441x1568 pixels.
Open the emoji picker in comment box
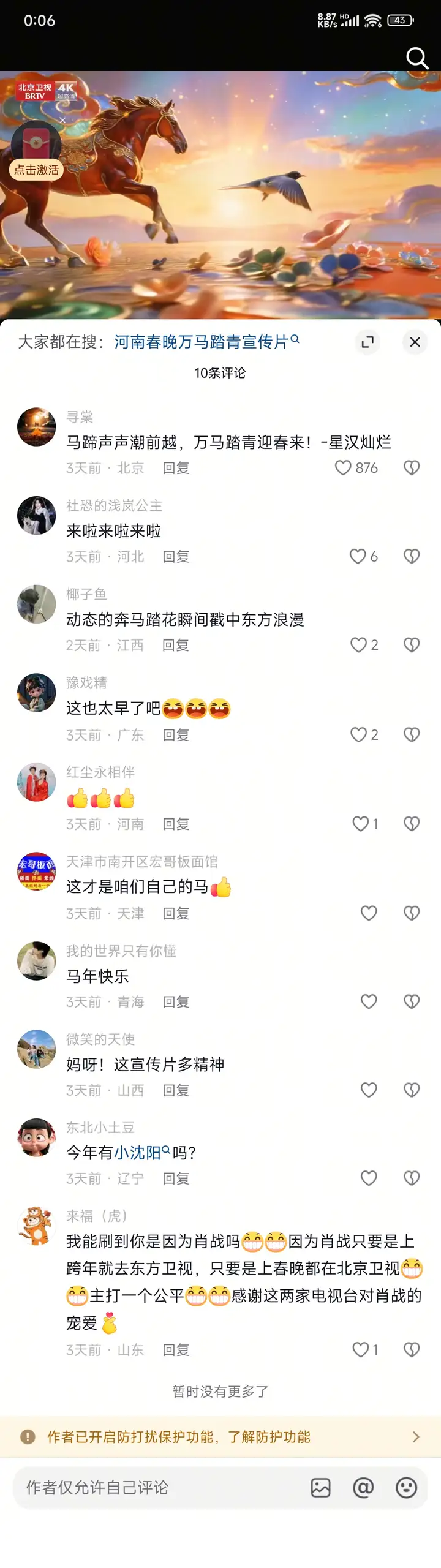pyautogui.click(x=406, y=1488)
